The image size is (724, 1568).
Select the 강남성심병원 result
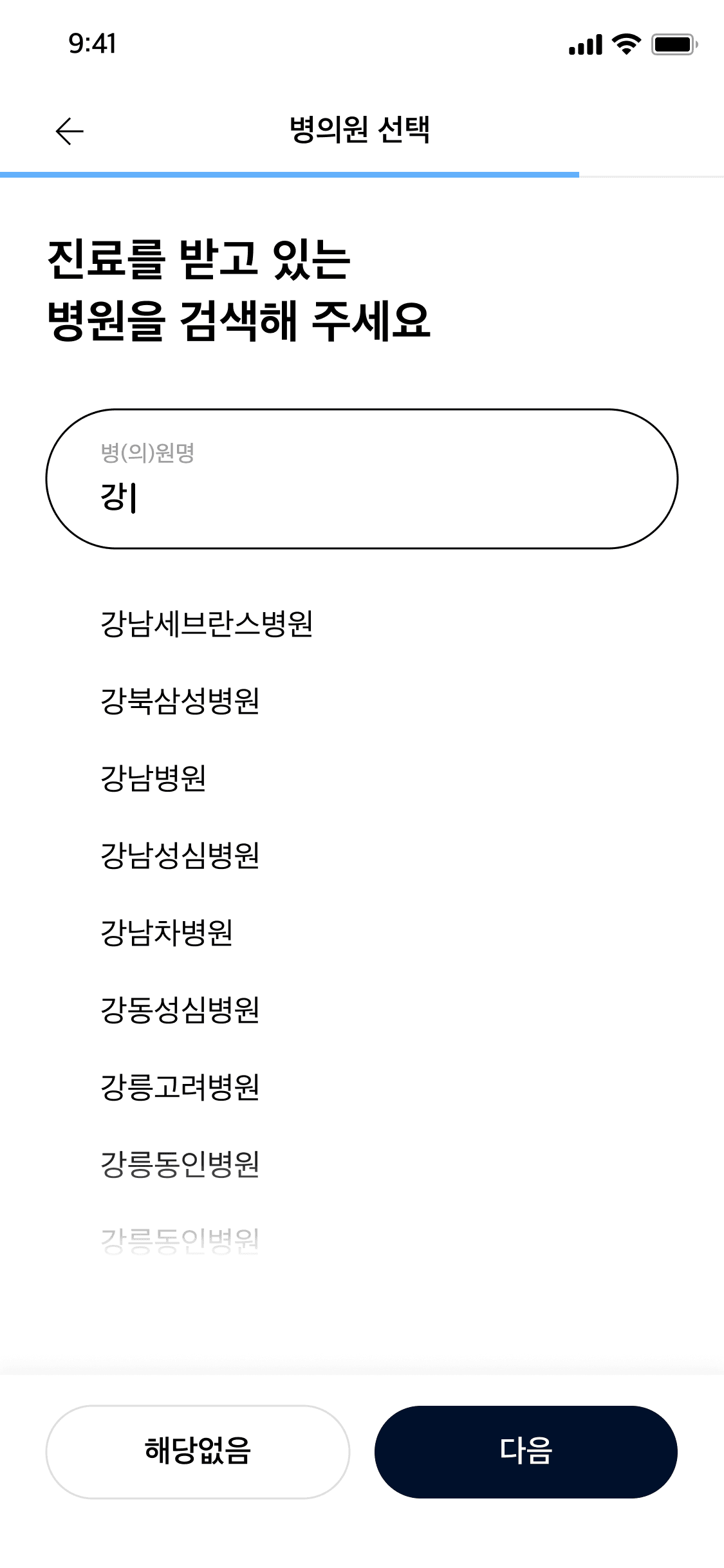click(180, 855)
